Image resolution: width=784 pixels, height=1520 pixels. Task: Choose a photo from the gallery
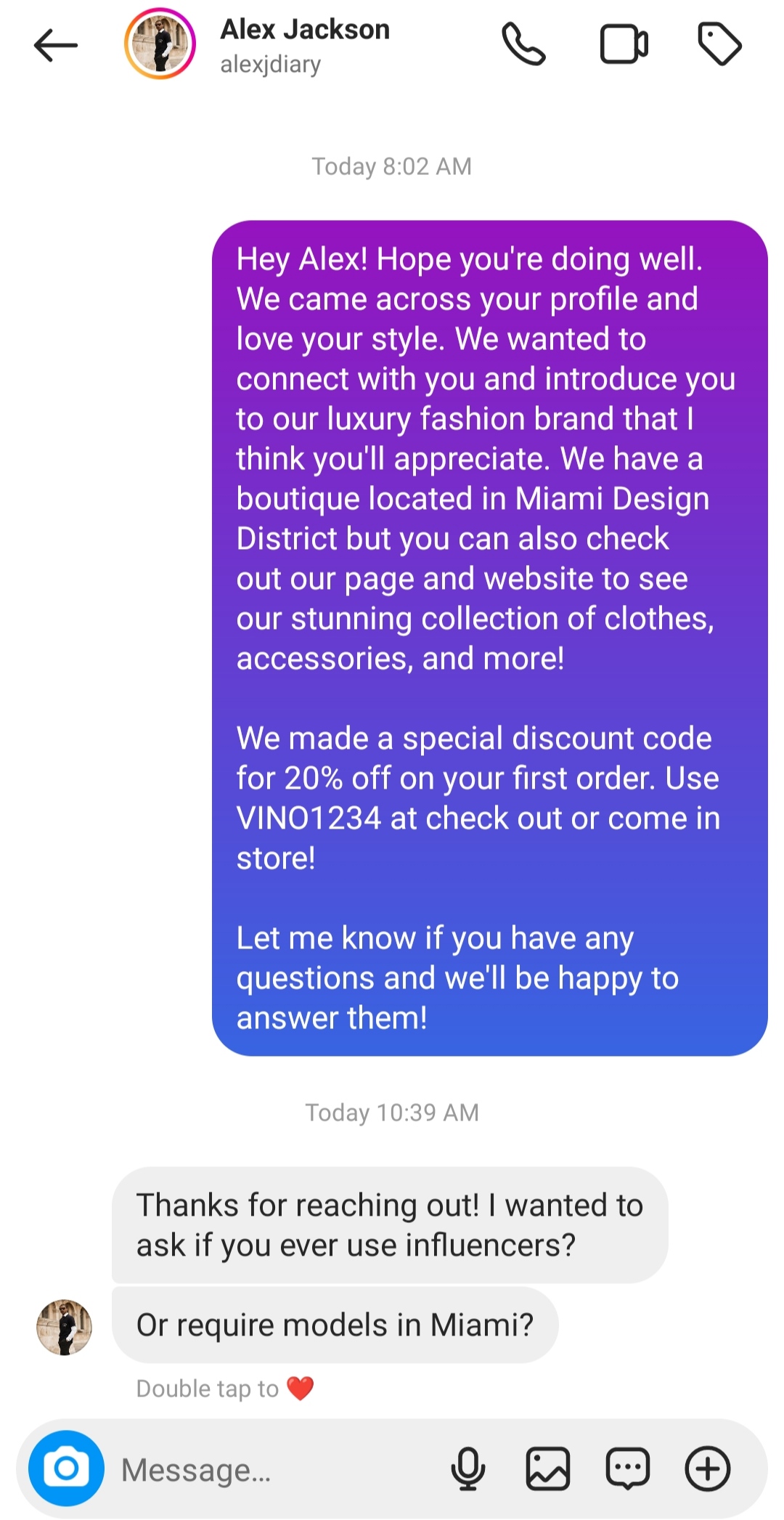pyautogui.click(x=547, y=1468)
